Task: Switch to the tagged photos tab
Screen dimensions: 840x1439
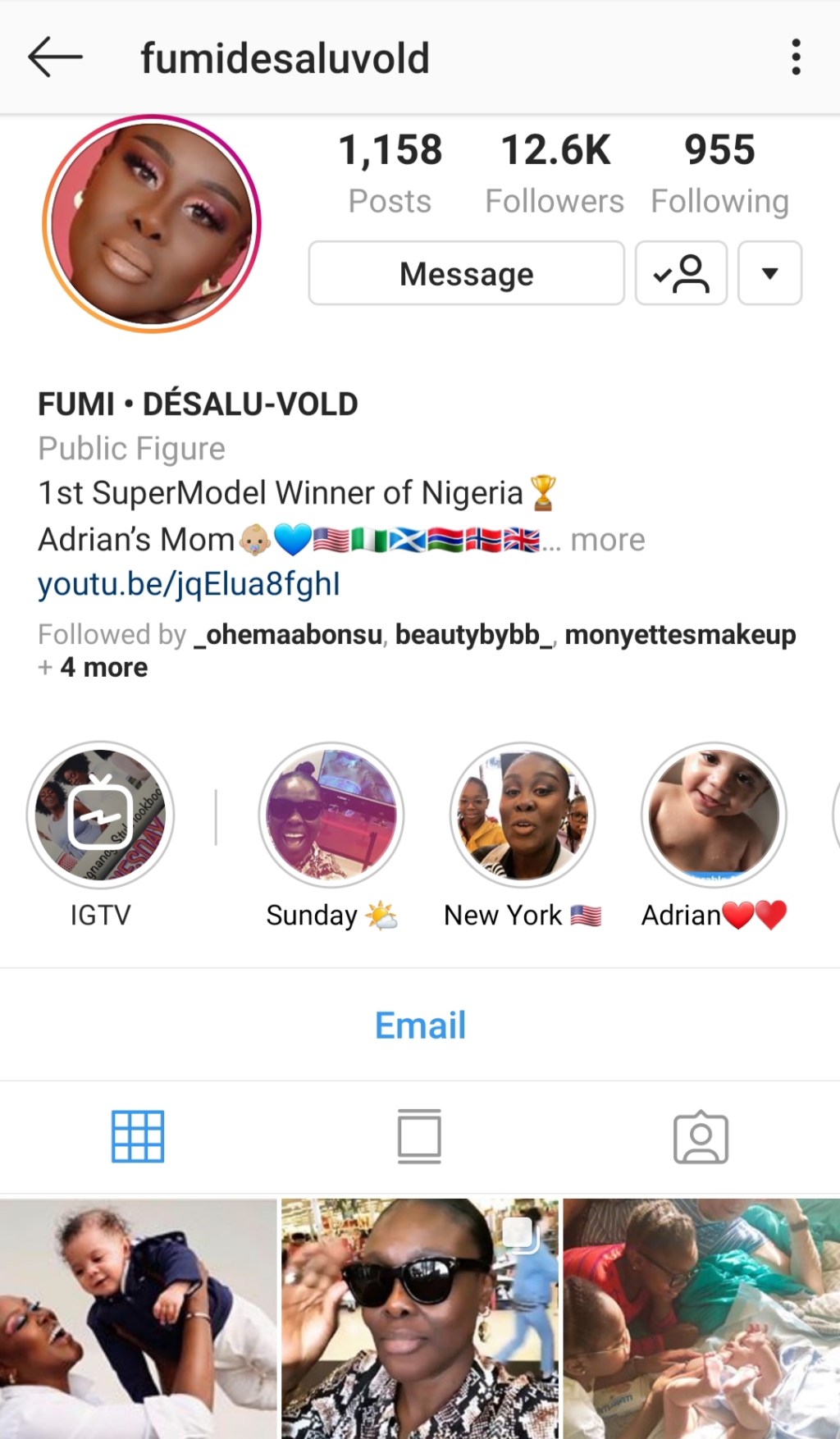Action: pyautogui.click(x=701, y=1138)
